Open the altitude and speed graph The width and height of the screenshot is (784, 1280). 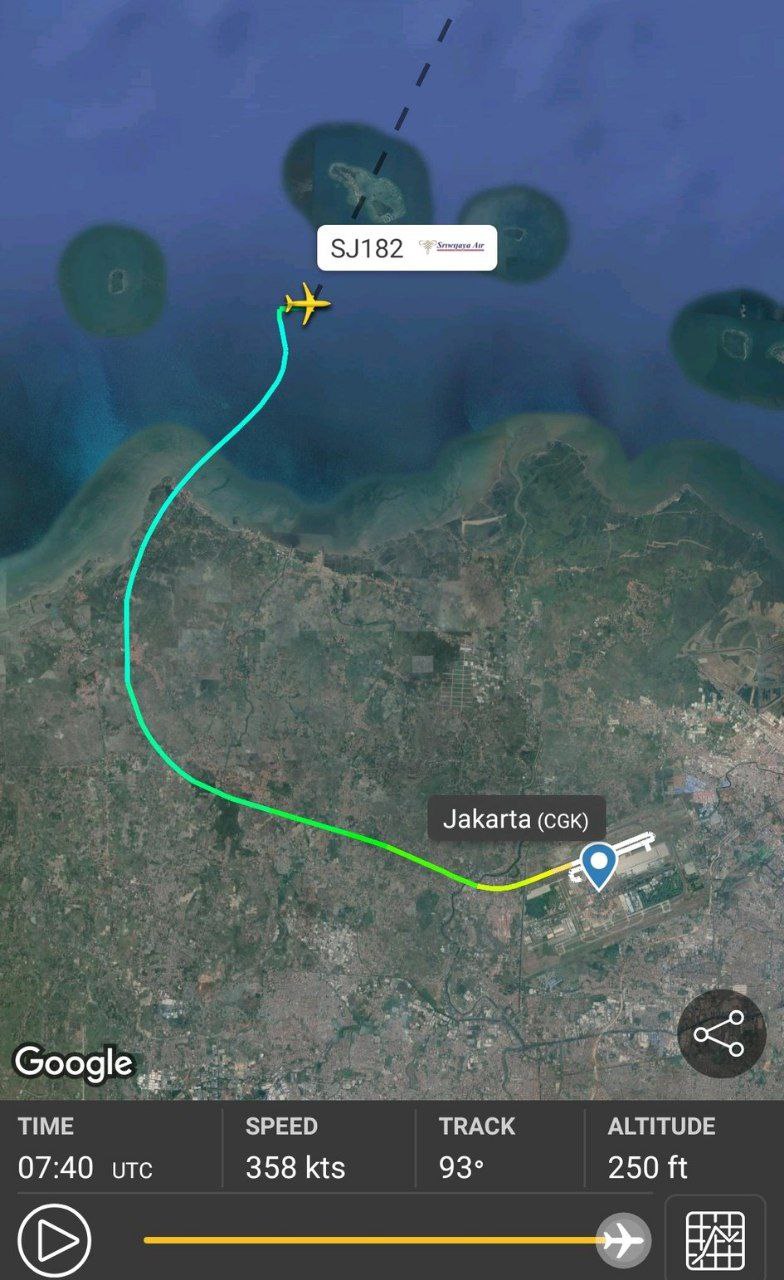(715, 1241)
